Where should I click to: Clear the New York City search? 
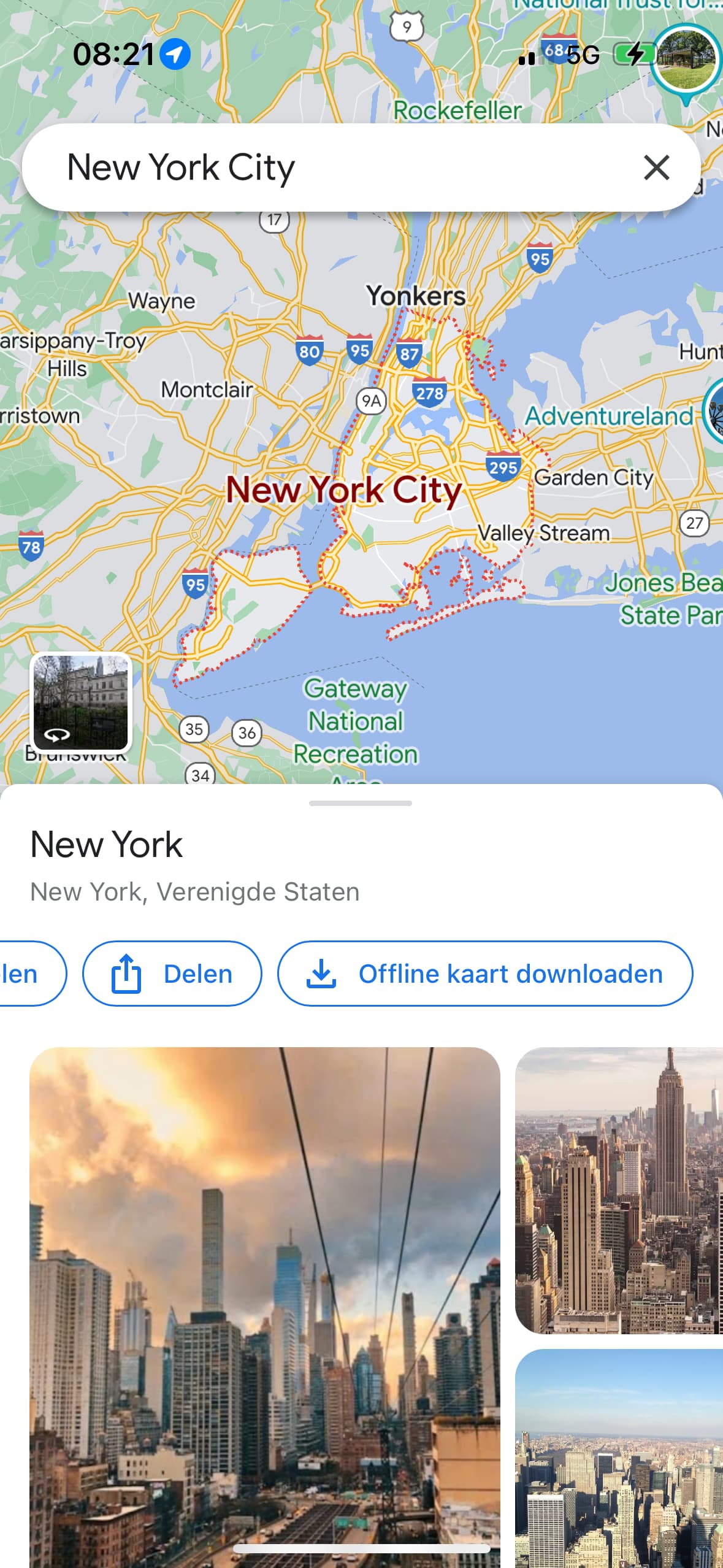click(x=656, y=167)
